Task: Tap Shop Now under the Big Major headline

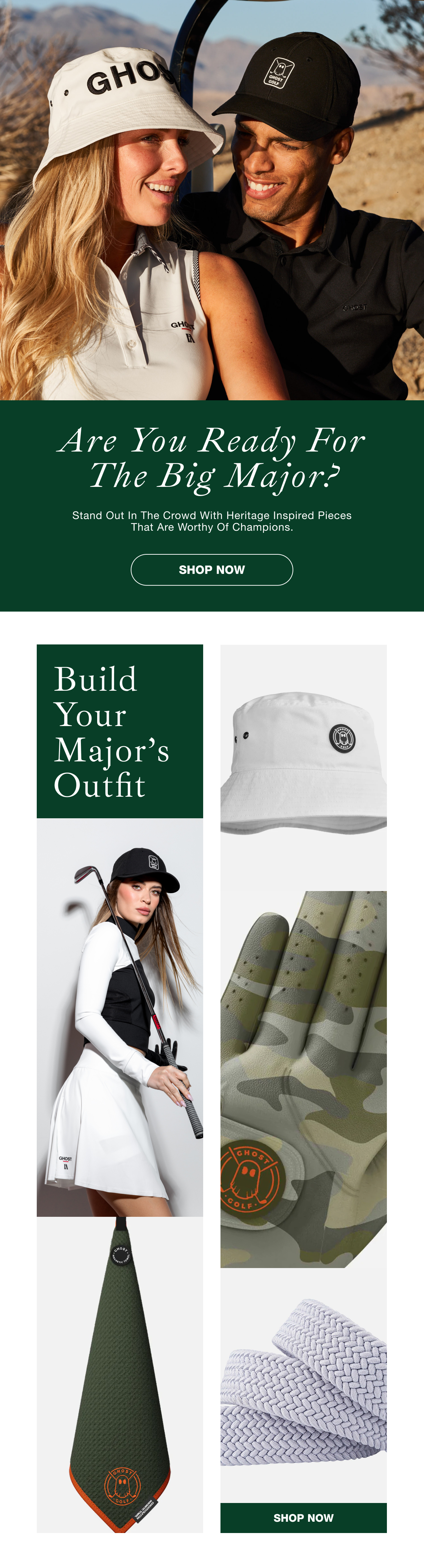Action: 212,570
